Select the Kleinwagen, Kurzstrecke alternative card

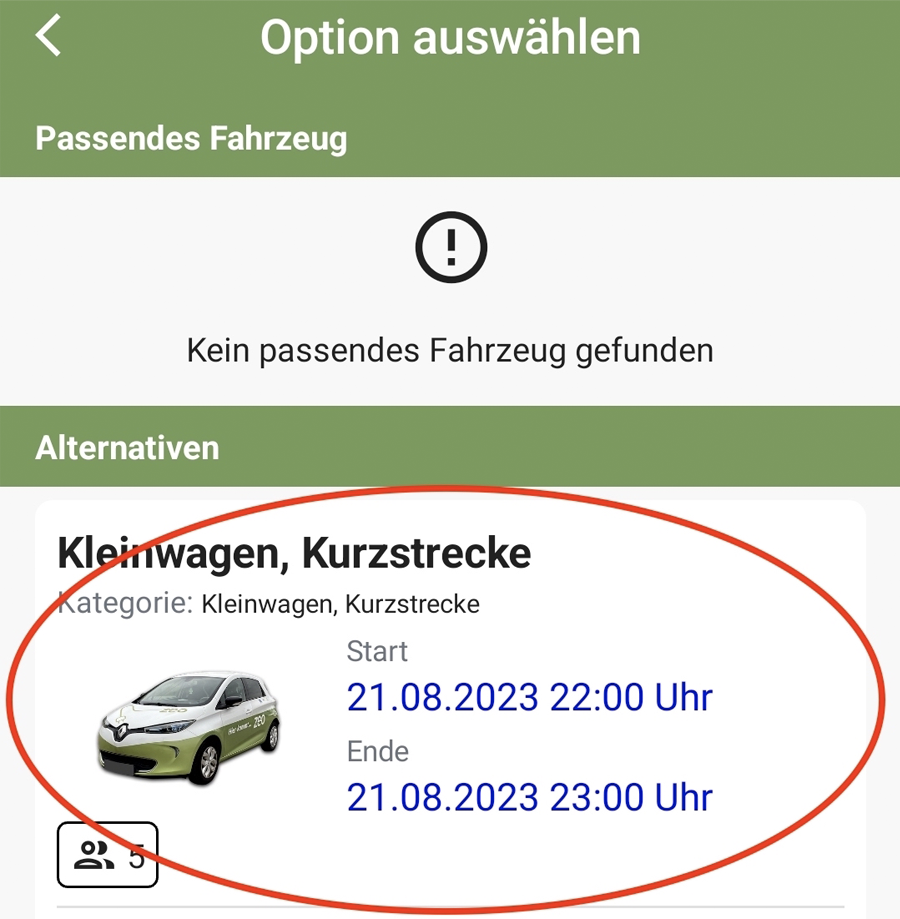click(x=450, y=700)
